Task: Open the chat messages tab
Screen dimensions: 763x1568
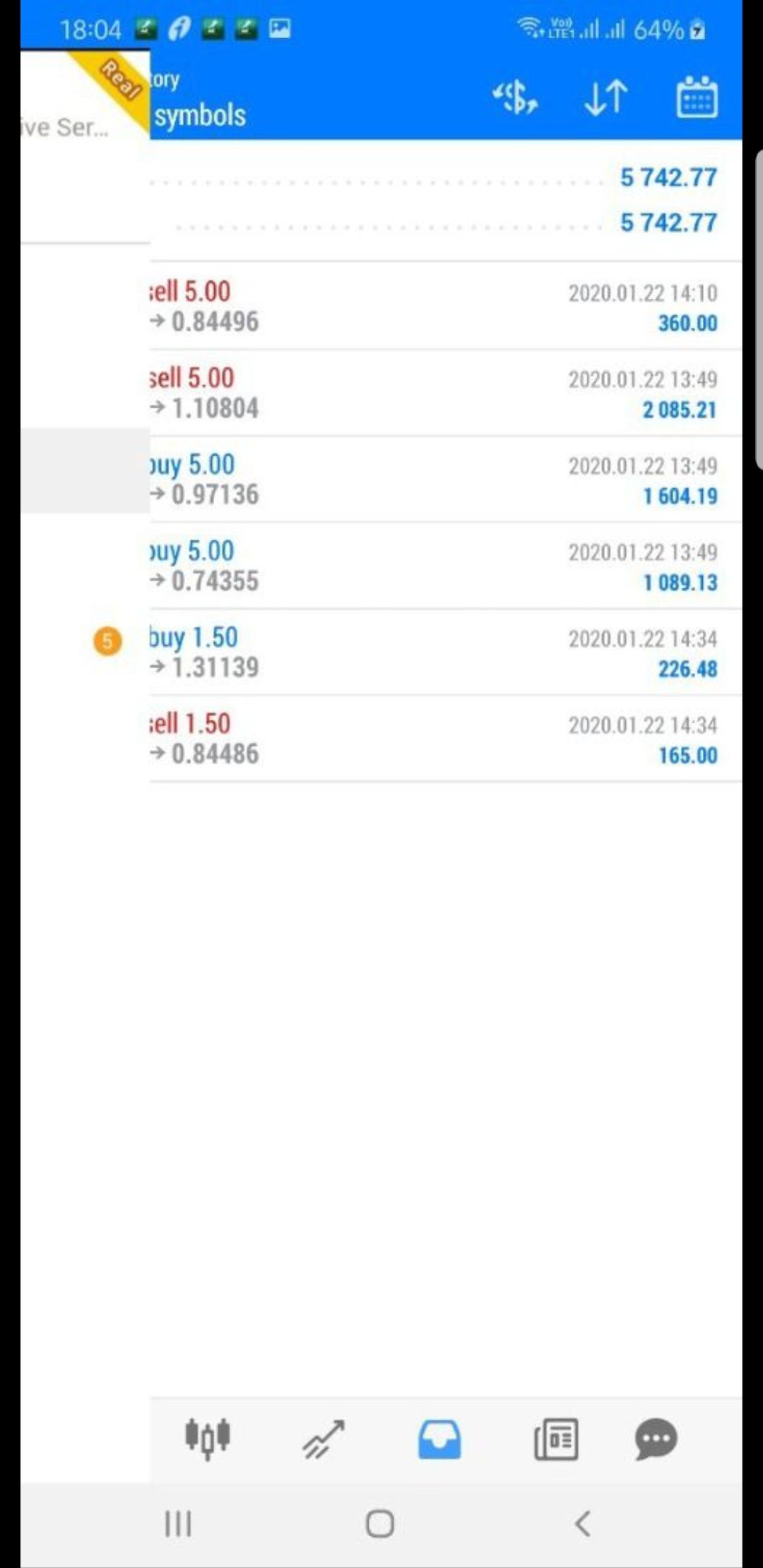Action: [x=656, y=1439]
